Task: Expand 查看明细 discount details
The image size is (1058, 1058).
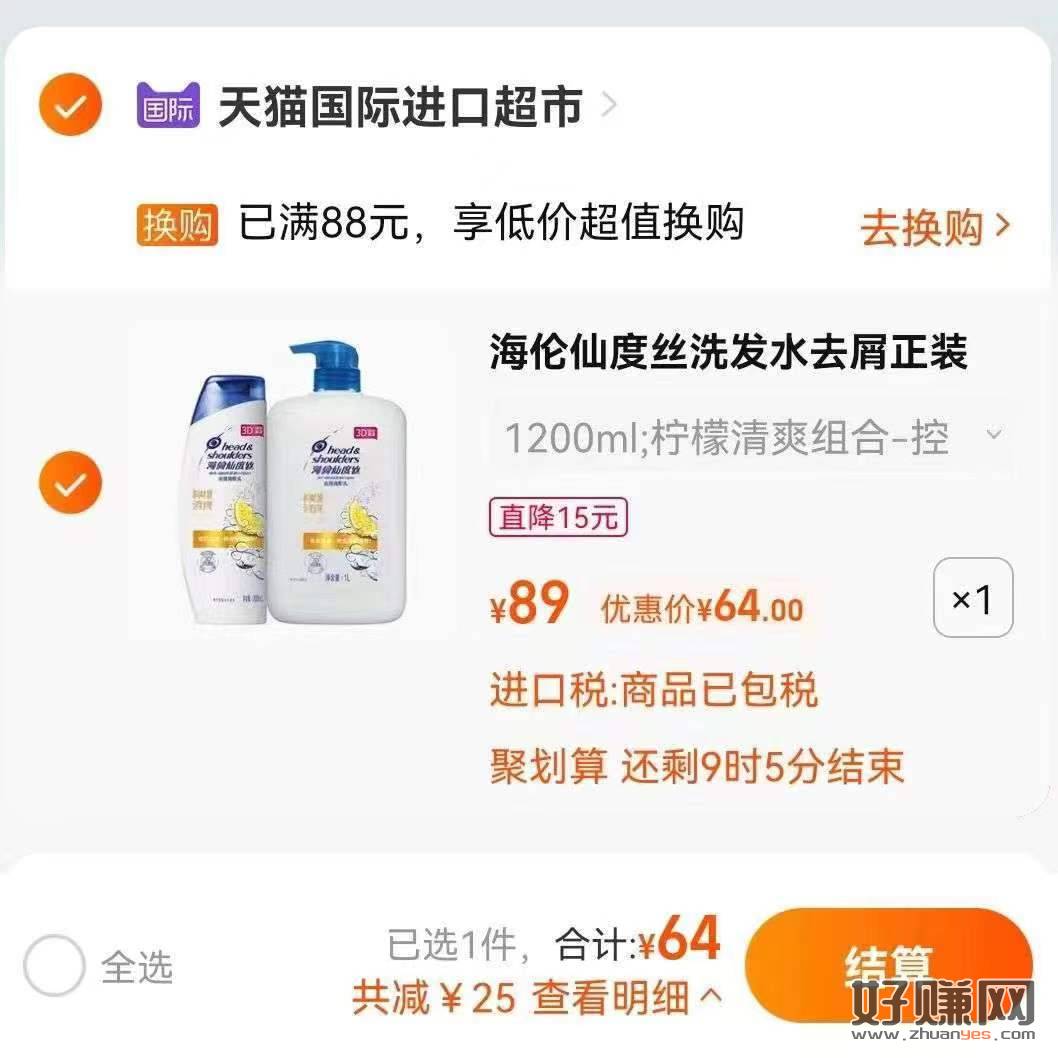Action: pos(626,997)
